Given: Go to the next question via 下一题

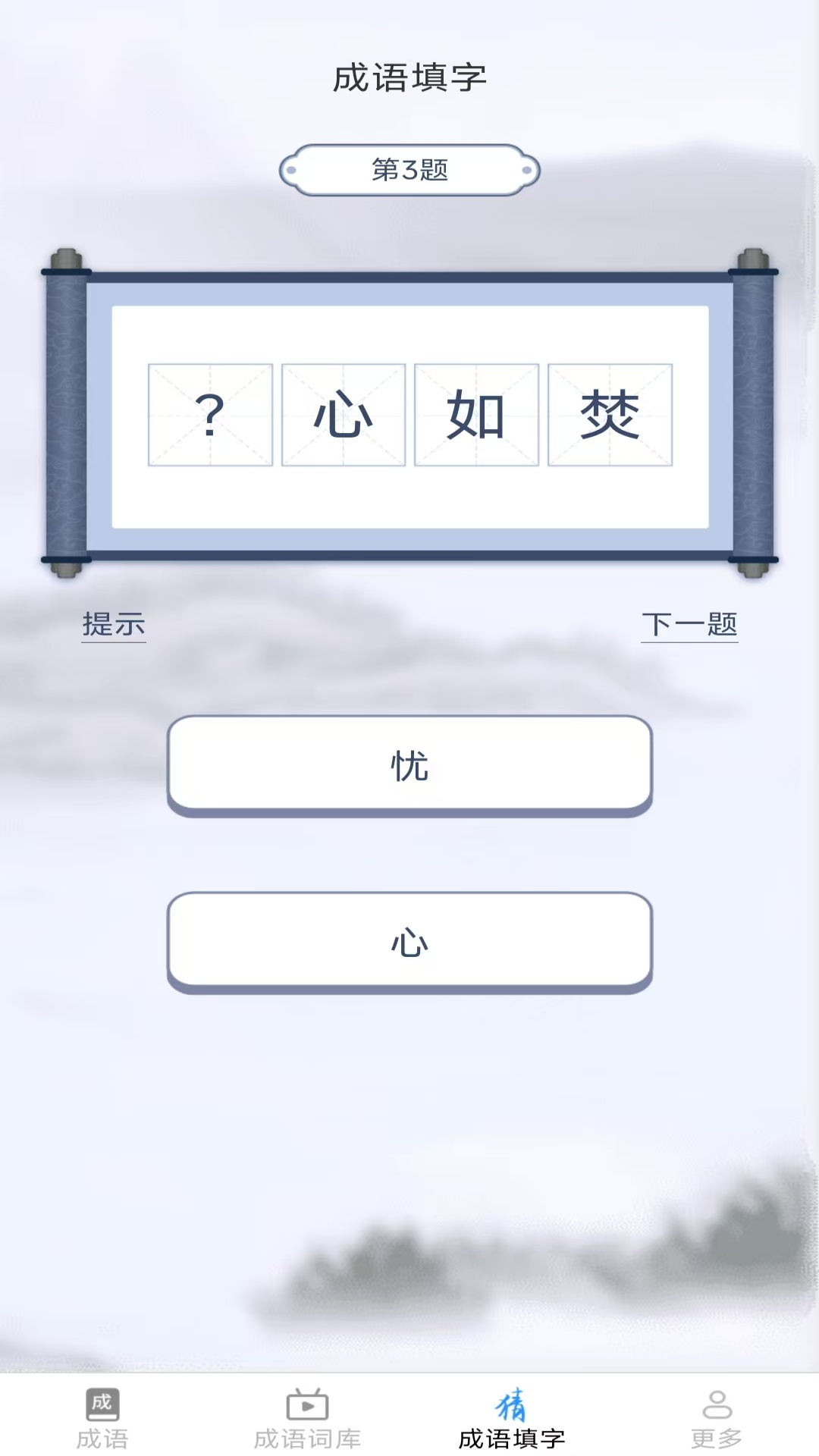Looking at the screenshot, I should click(x=689, y=625).
